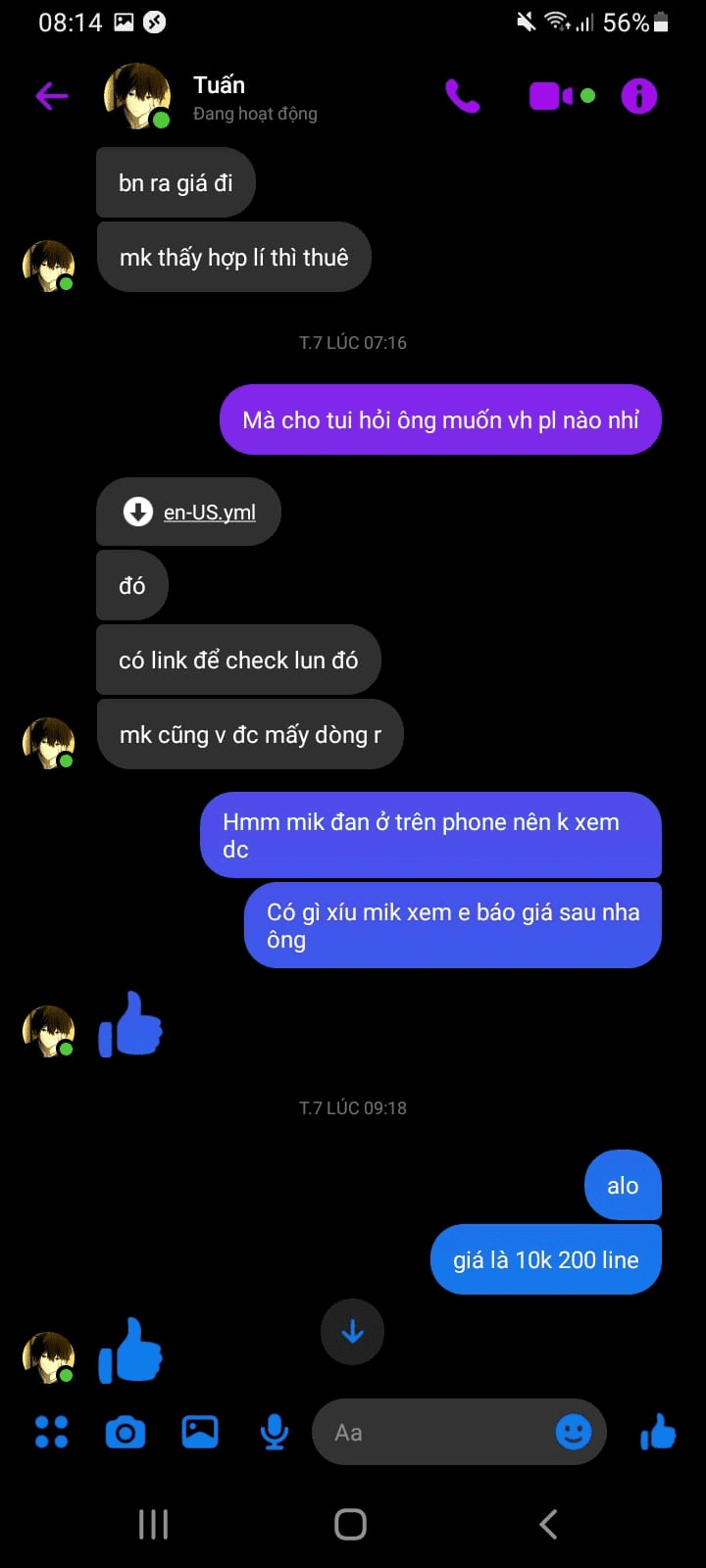This screenshot has height=1568, width=706.
Task: Open Tuấn's profile from the header
Action: [219, 96]
